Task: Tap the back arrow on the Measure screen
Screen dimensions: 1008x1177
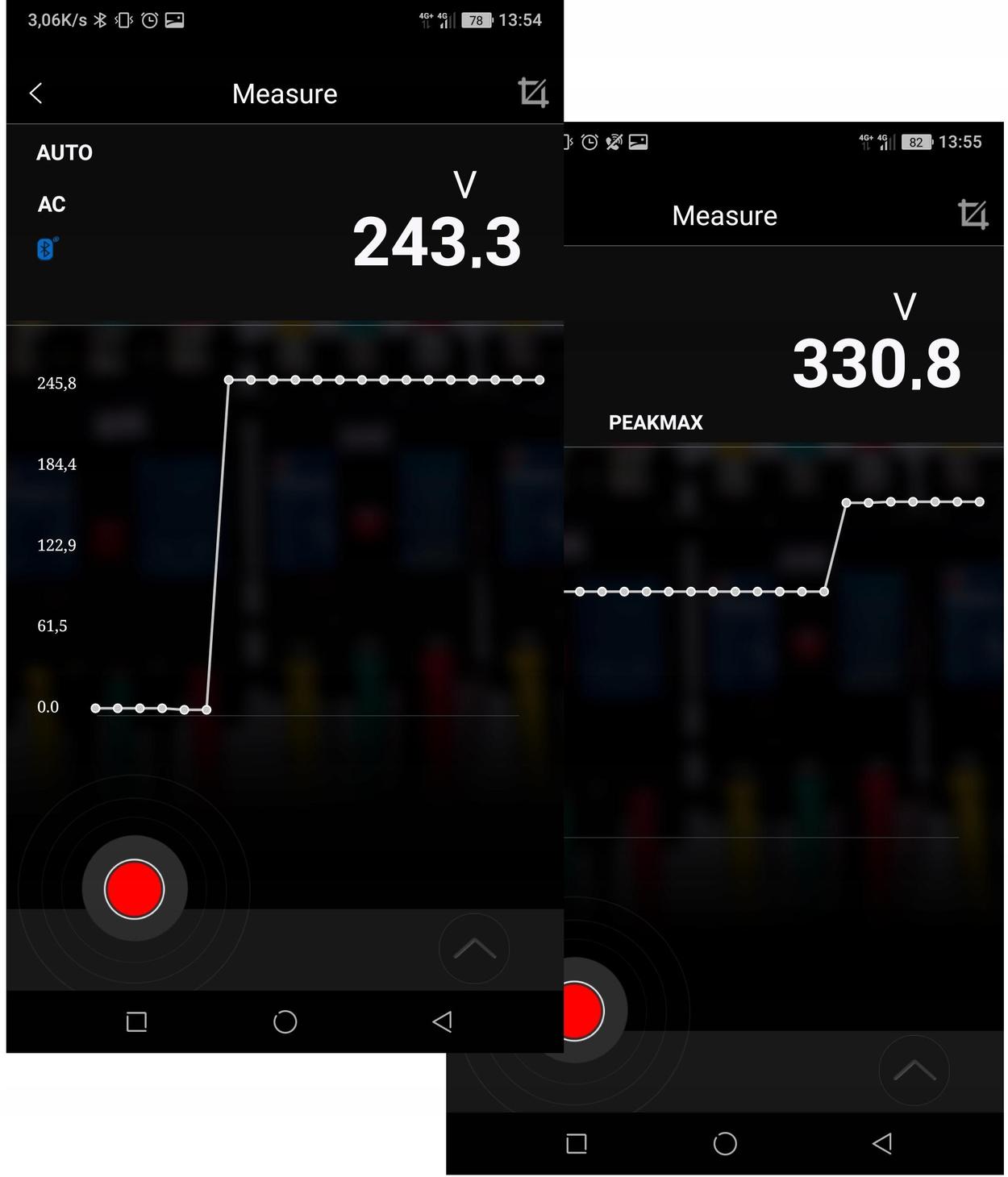Action: click(x=36, y=93)
